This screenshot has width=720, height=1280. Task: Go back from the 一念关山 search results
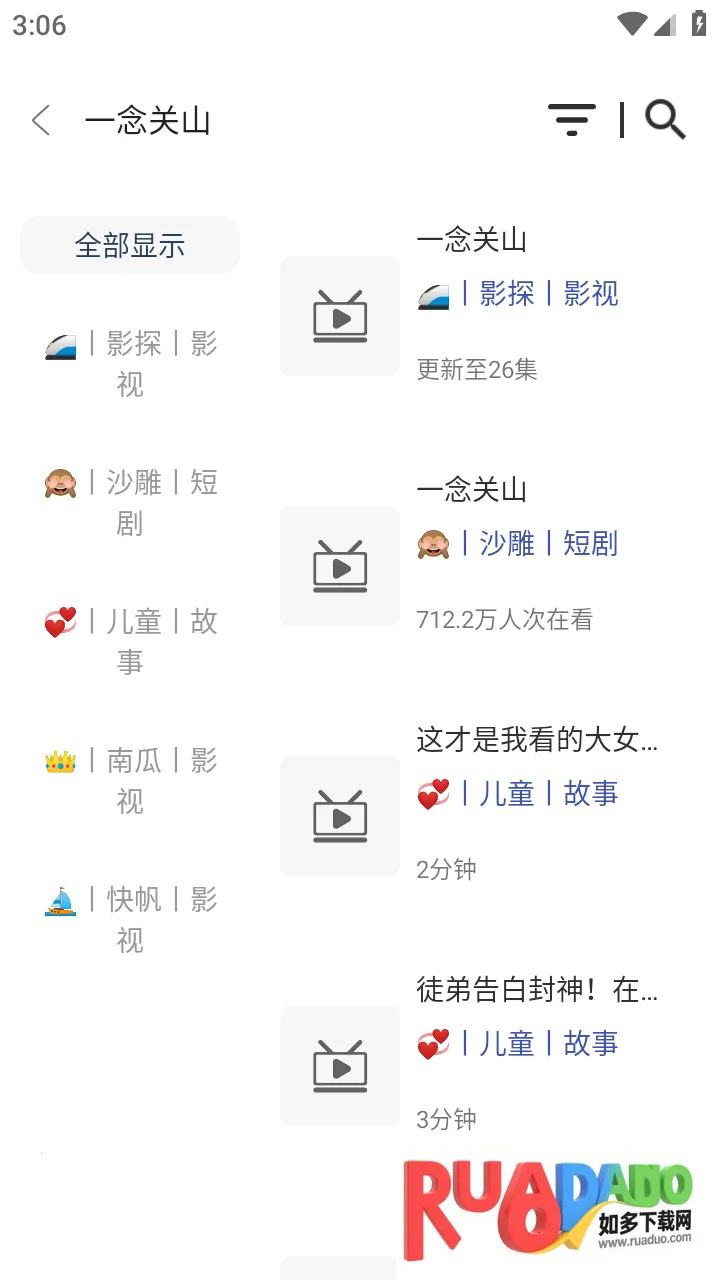(x=41, y=121)
